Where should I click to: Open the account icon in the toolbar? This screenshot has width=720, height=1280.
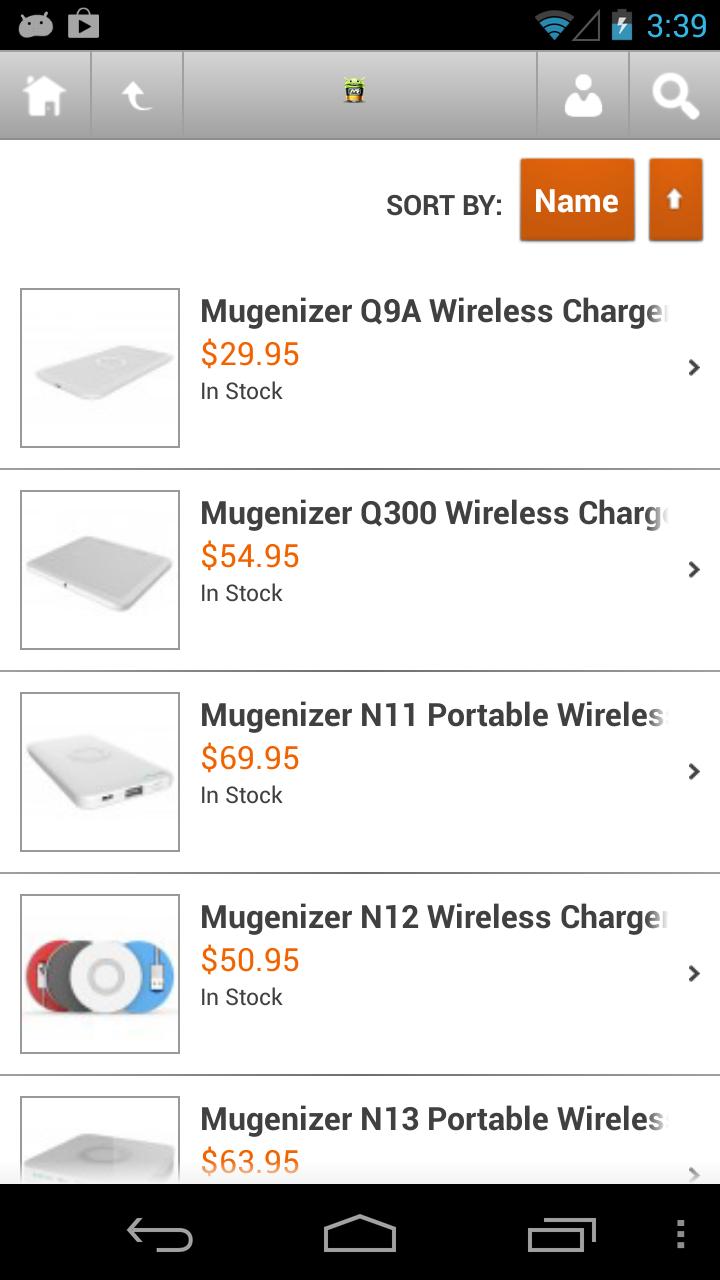[x=583, y=95]
